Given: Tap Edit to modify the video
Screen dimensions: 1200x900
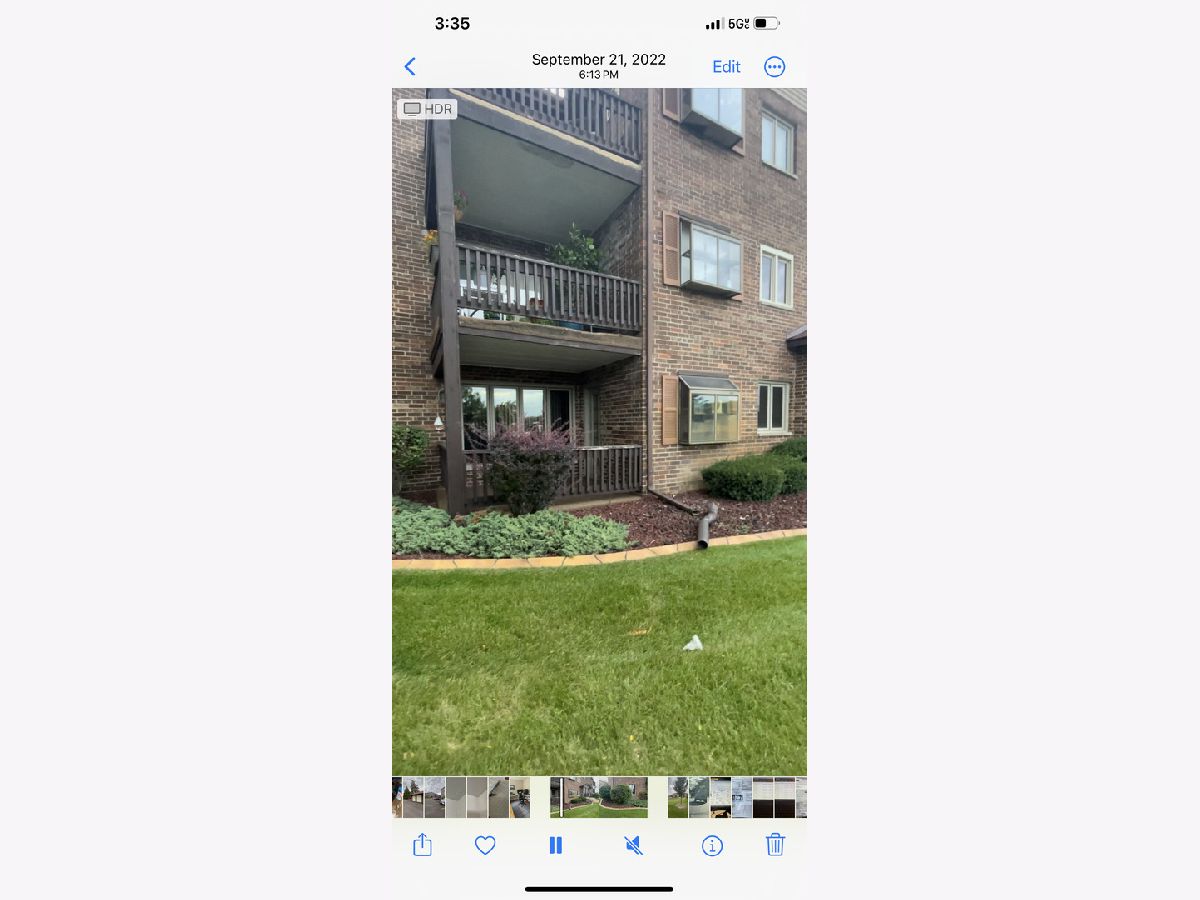Looking at the screenshot, I should 726,67.
